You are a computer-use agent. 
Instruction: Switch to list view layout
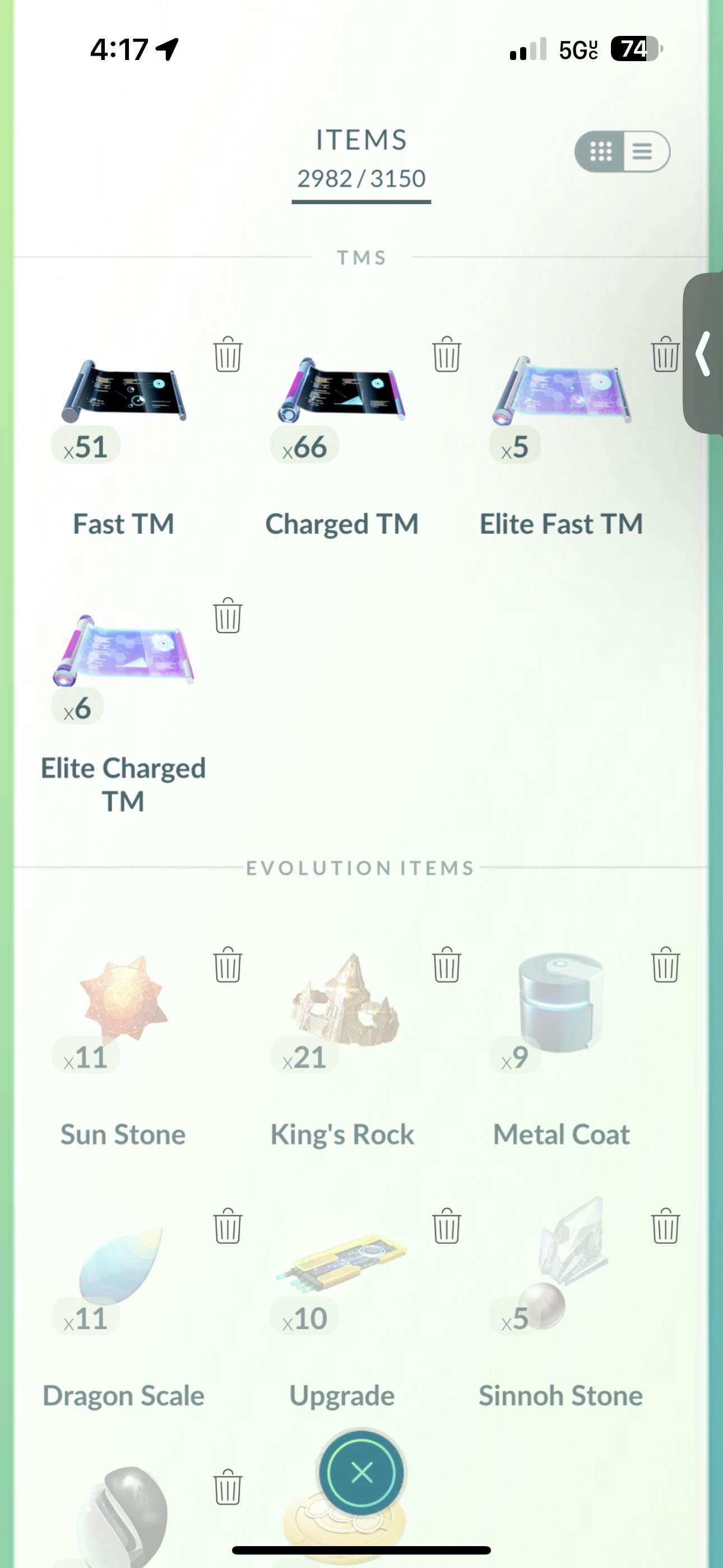click(644, 151)
